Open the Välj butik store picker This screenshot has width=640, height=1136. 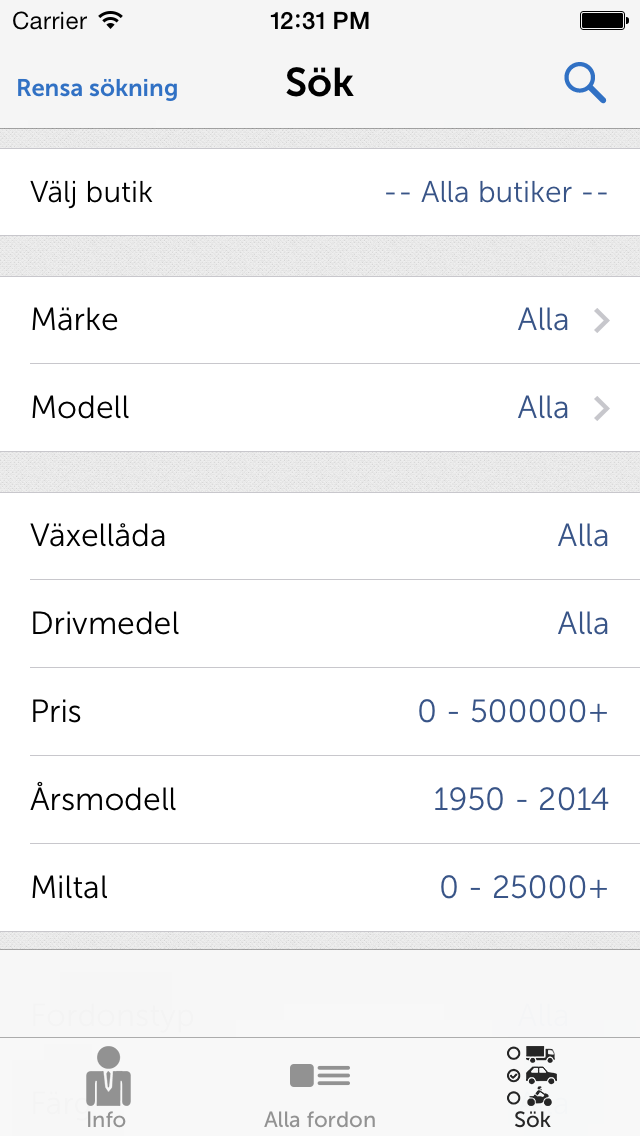click(320, 192)
